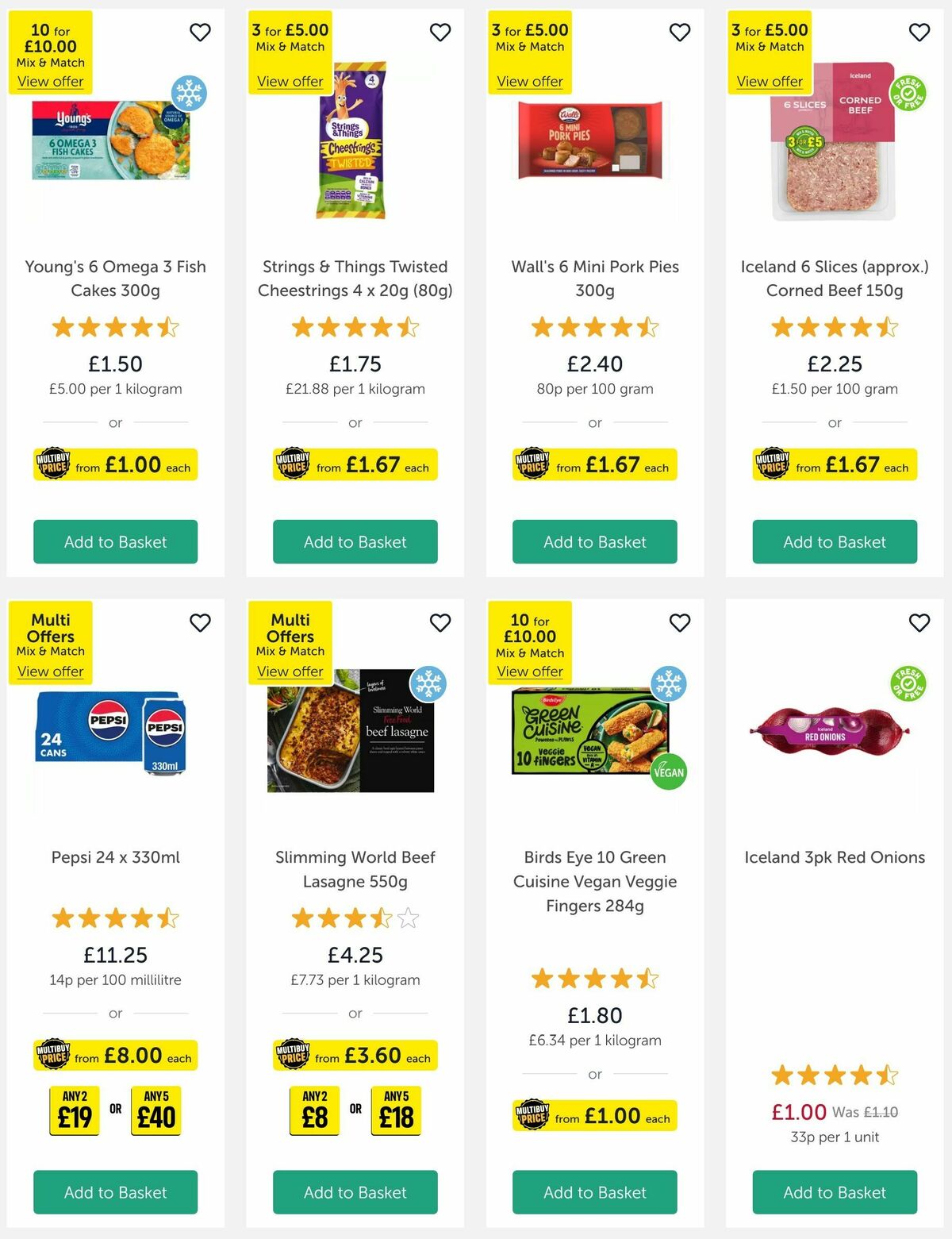Open the Multi Offers link under Pepsi
This screenshot has width=952, height=1239.
point(49,671)
